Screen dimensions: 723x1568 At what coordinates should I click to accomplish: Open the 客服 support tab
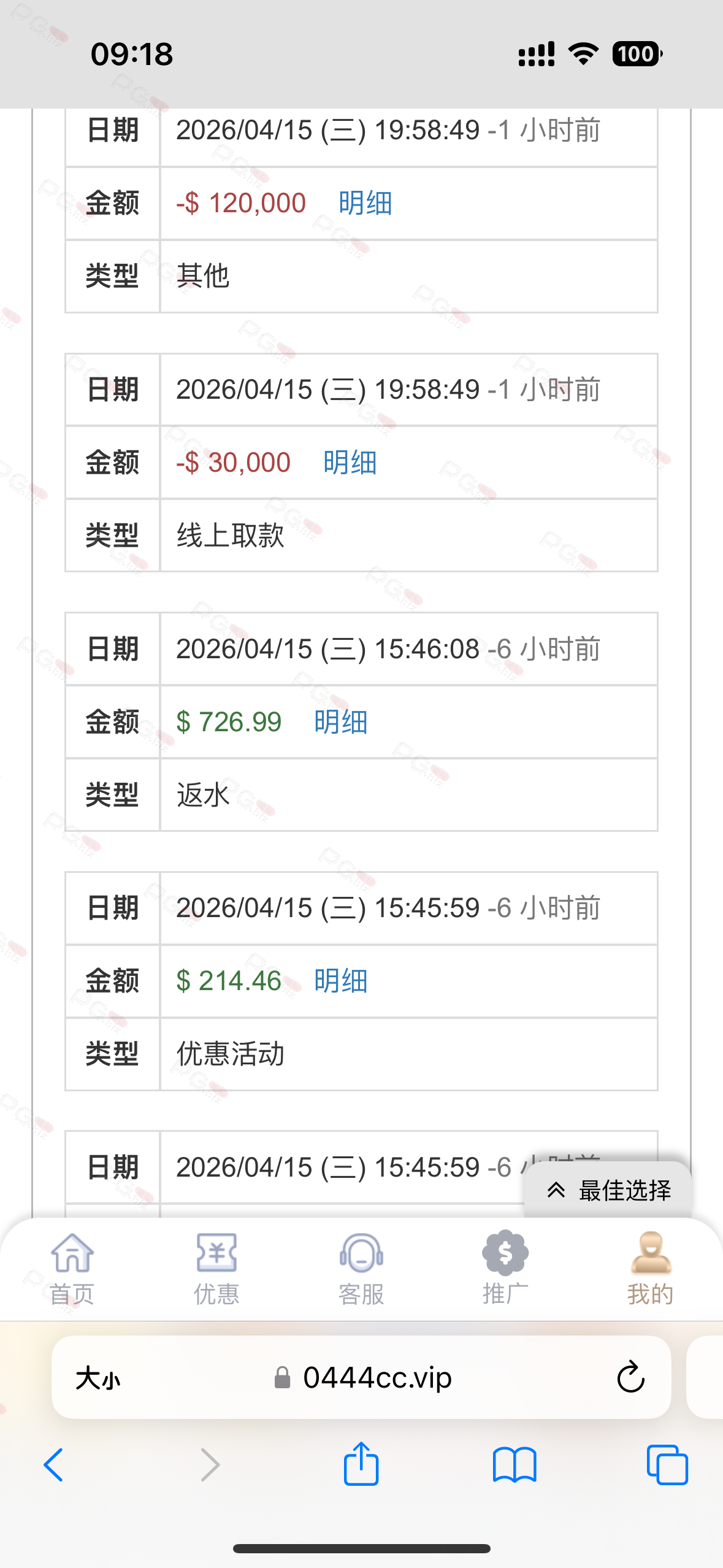point(361,1269)
